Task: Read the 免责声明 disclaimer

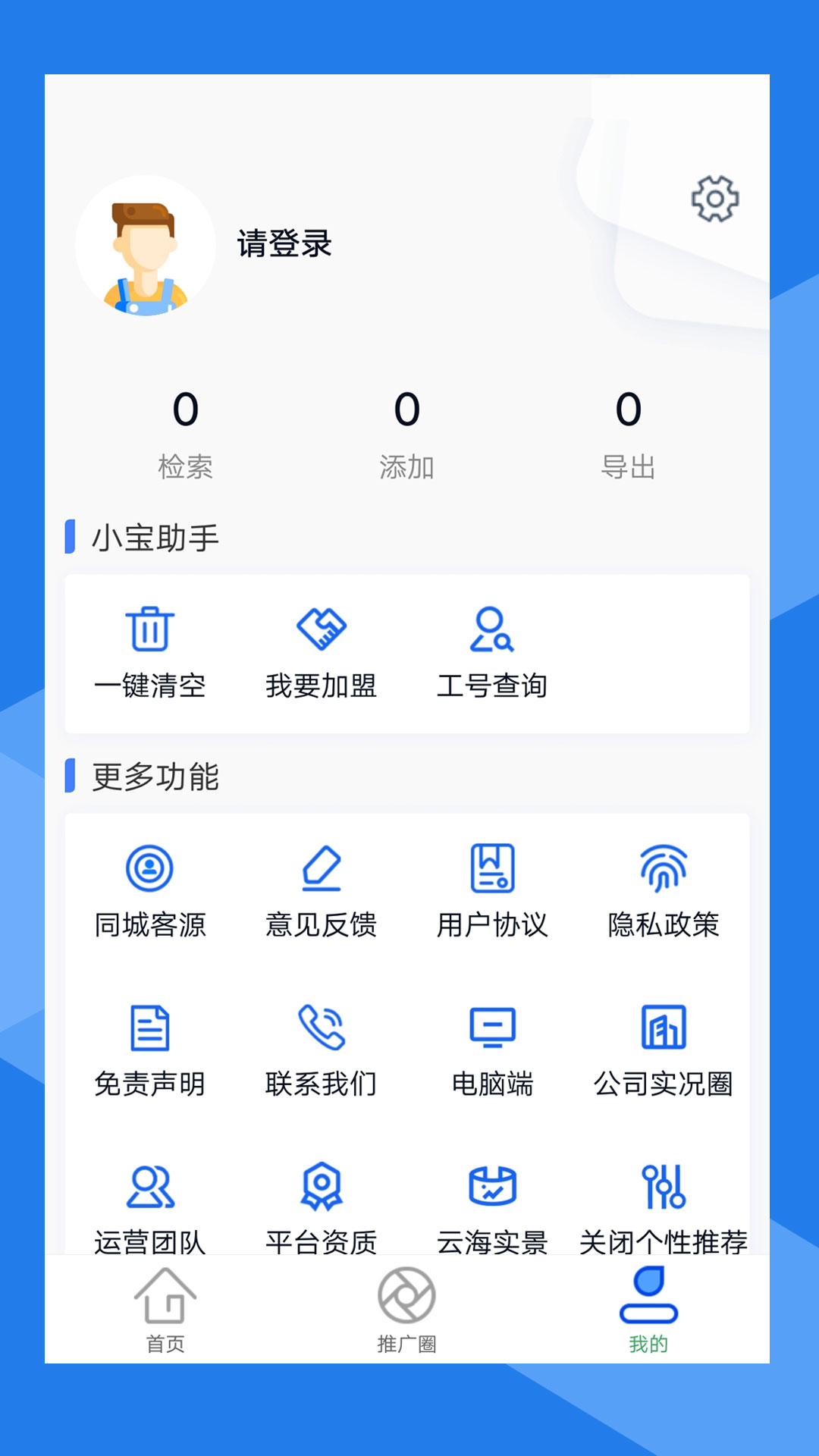Action: click(150, 1051)
